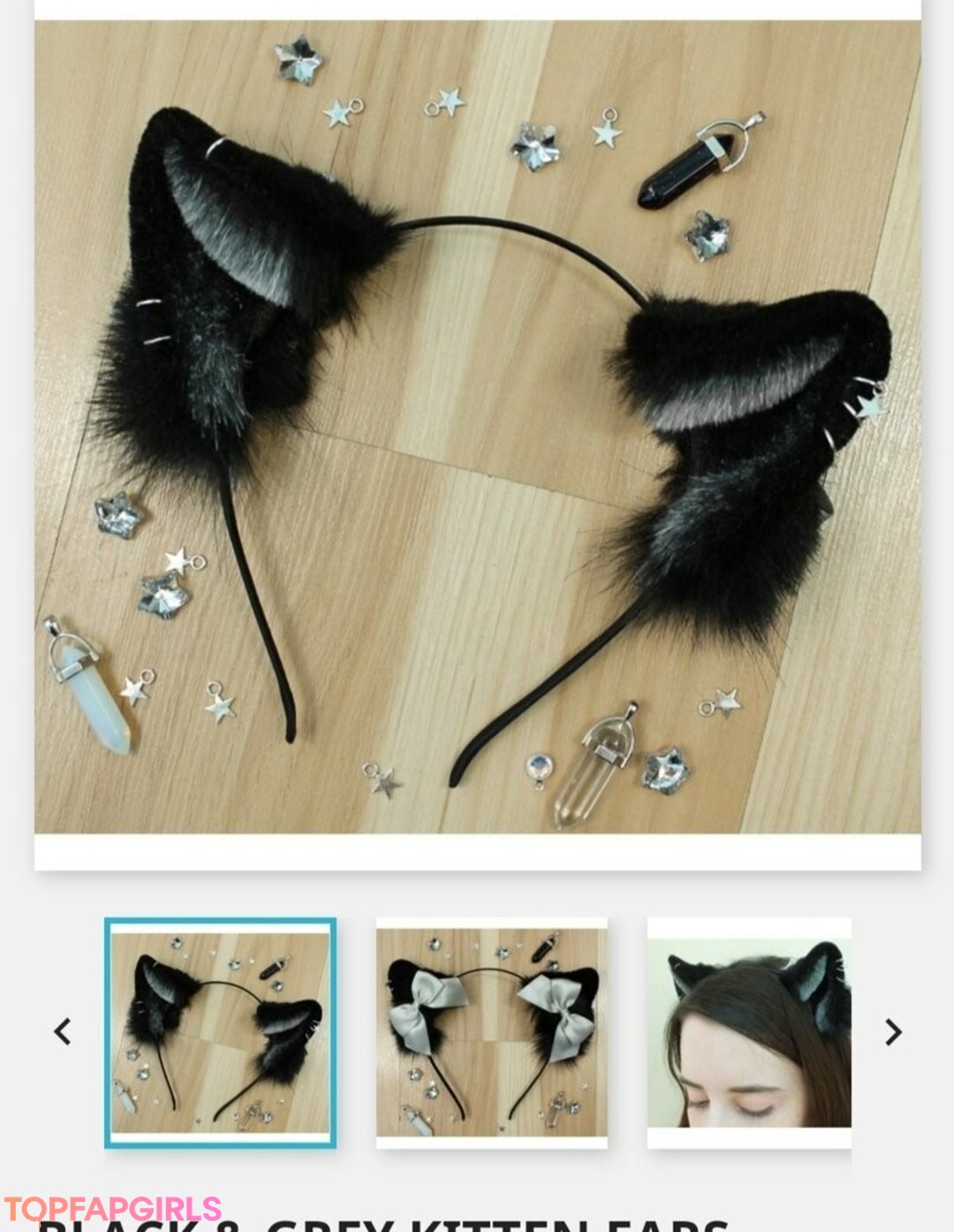This screenshot has width=954, height=1232.
Task: Select the thumbnail with grey bows
Action: click(x=491, y=1032)
